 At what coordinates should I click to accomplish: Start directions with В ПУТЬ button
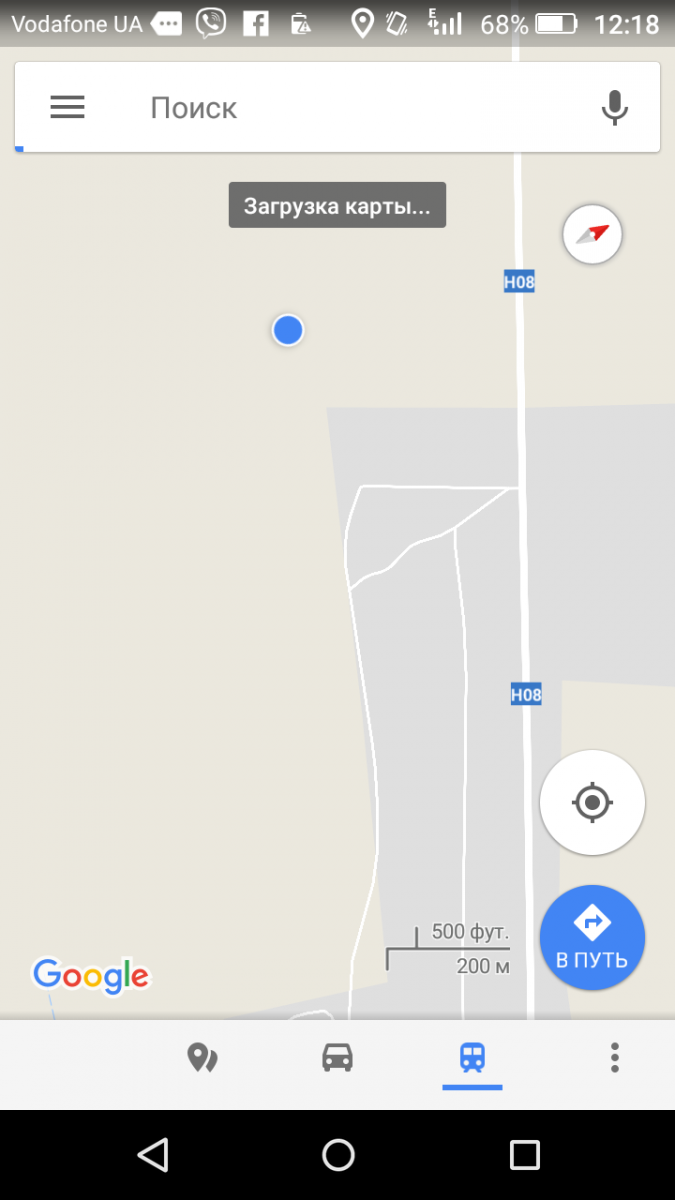(x=592, y=937)
